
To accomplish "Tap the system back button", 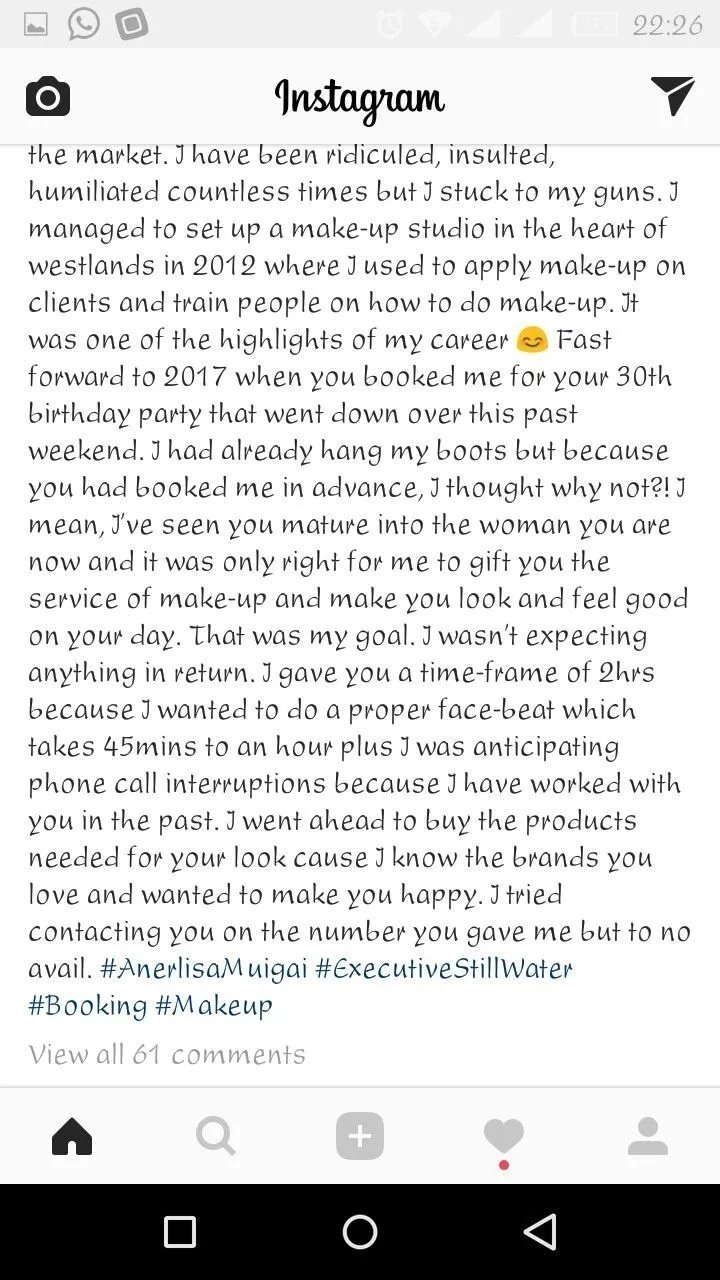I will [x=540, y=1232].
